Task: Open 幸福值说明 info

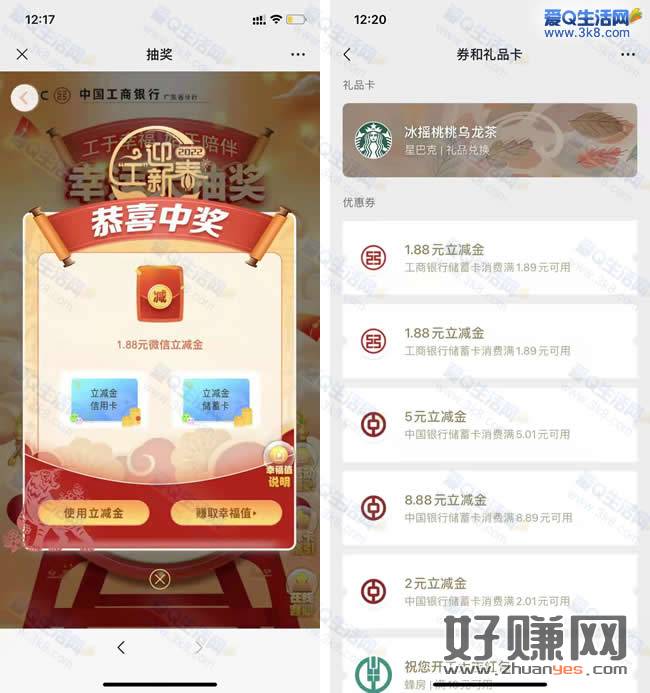Action: tap(279, 469)
